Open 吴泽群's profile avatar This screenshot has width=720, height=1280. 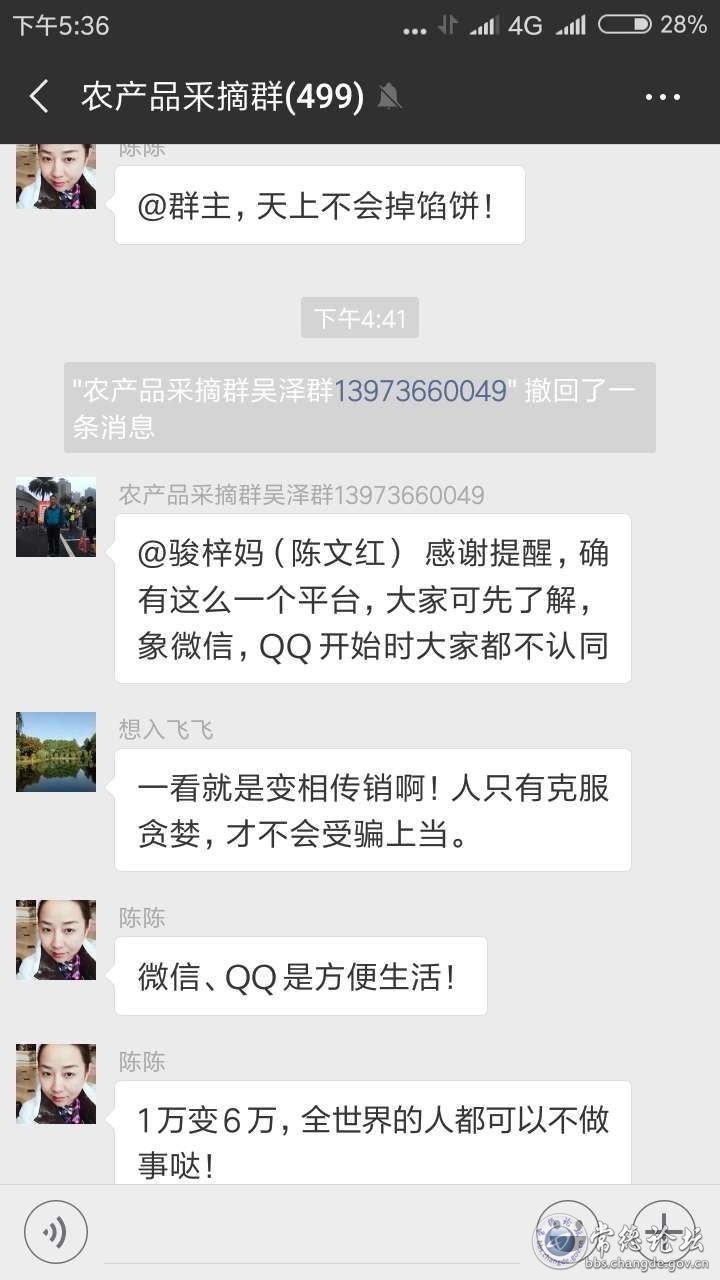pos(56,517)
